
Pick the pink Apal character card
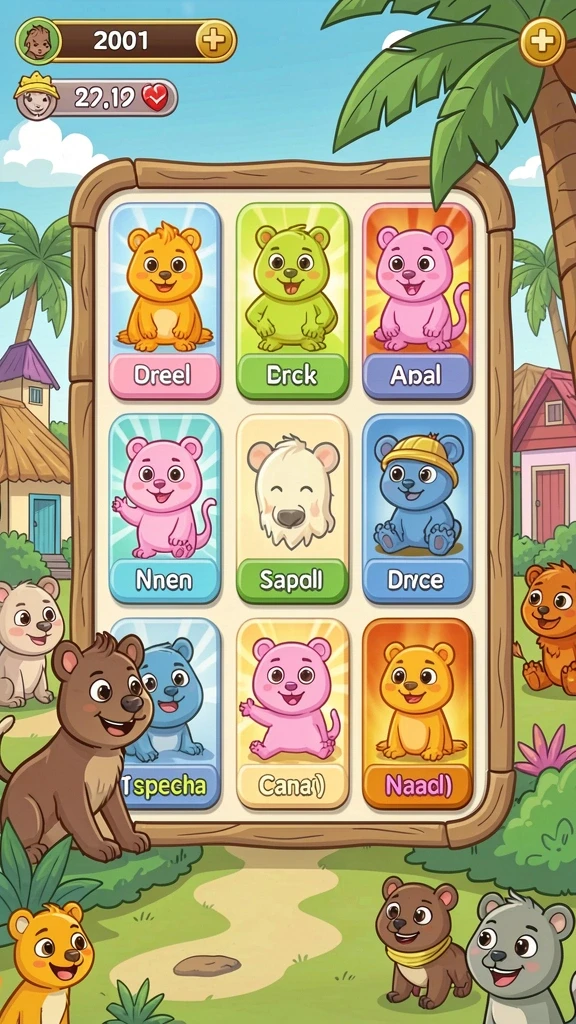[417, 301]
